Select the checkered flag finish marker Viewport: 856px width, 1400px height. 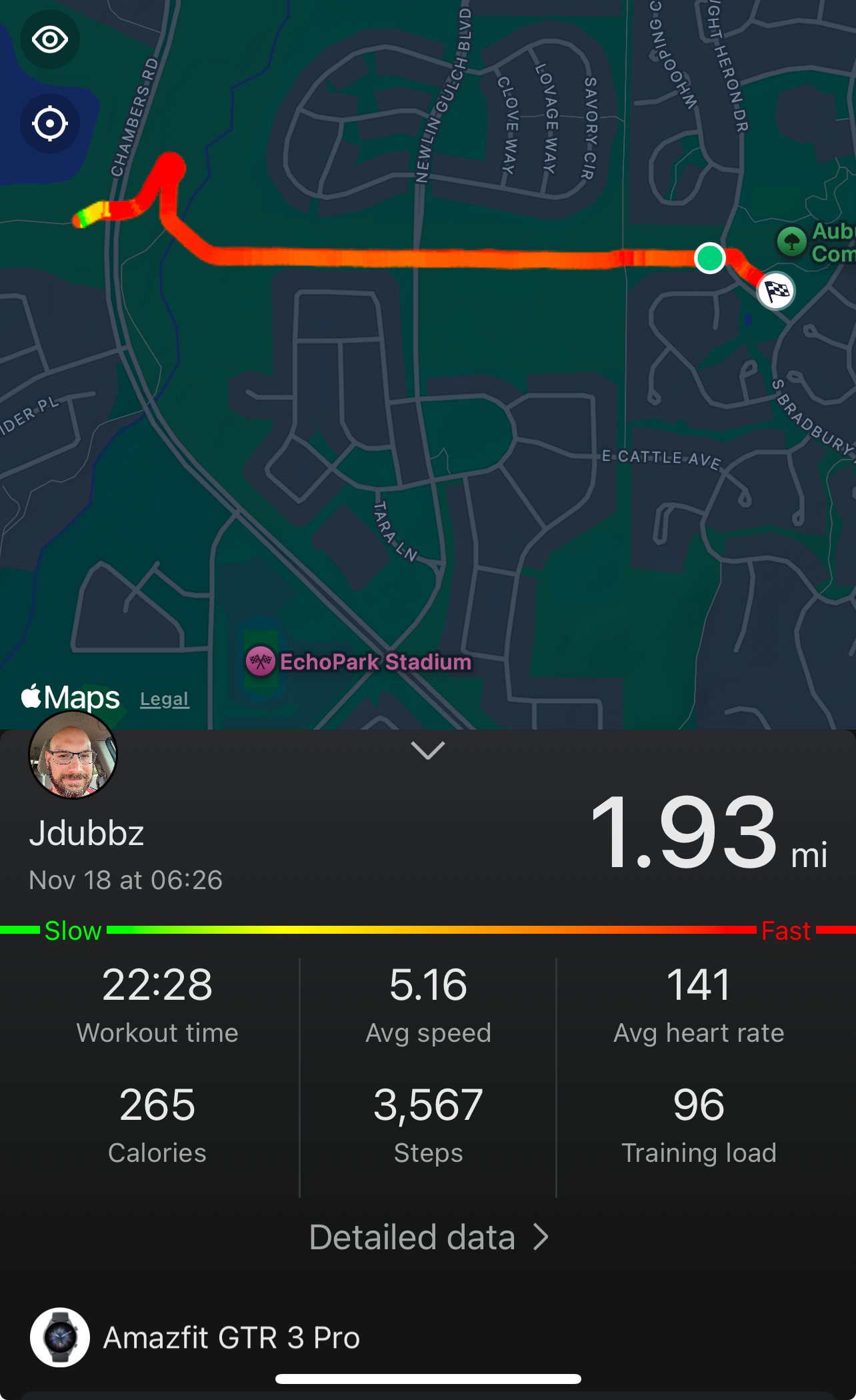coord(775,291)
